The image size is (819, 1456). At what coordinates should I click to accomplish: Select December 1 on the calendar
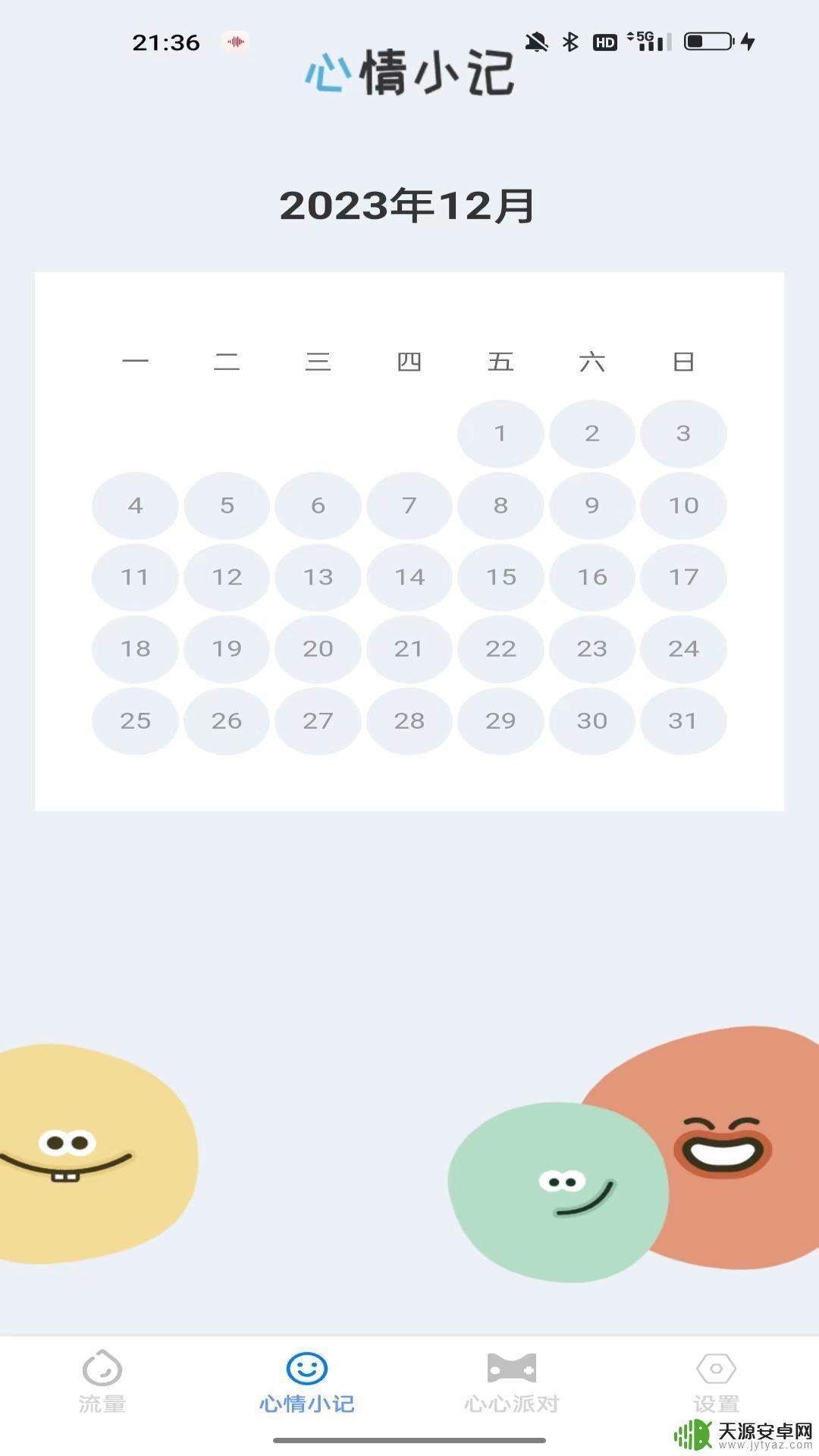point(500,434)
